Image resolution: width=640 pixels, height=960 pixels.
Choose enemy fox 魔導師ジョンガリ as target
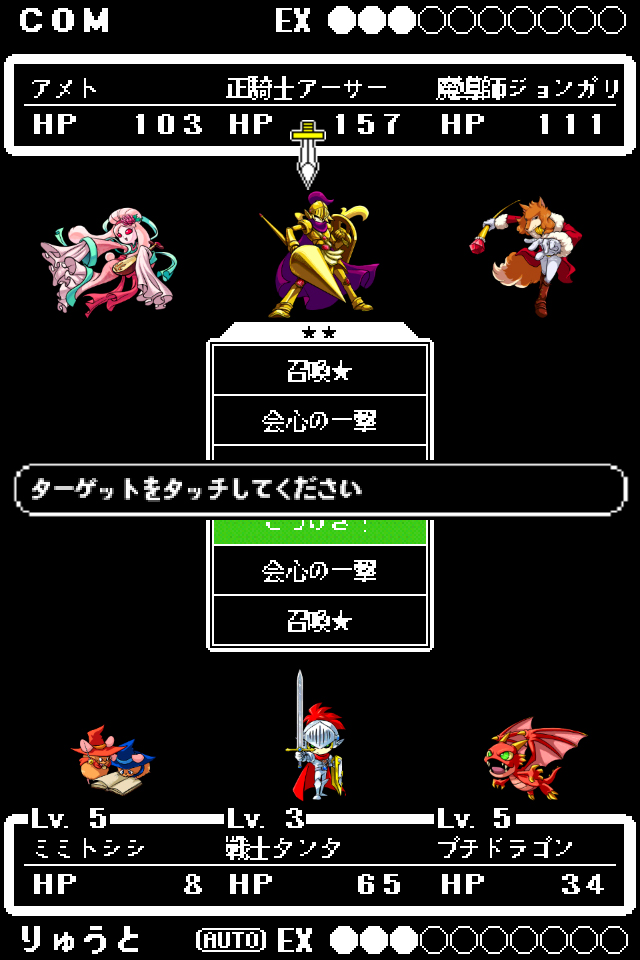[527, 257]
